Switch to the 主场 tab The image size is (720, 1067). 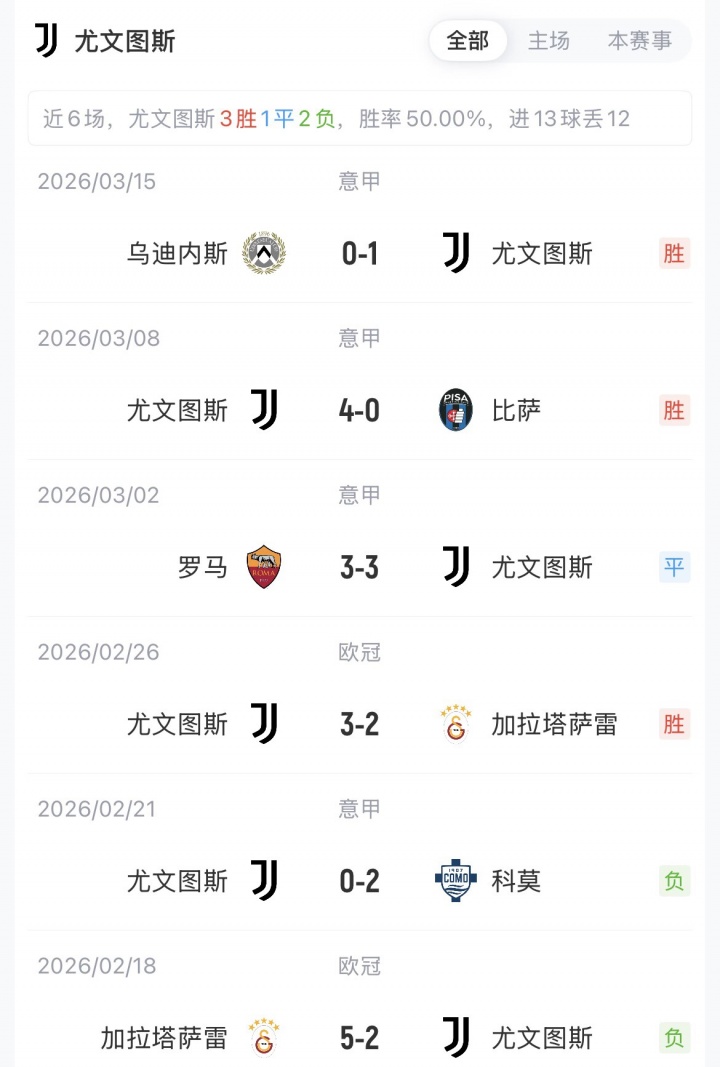tap(549, 41)
